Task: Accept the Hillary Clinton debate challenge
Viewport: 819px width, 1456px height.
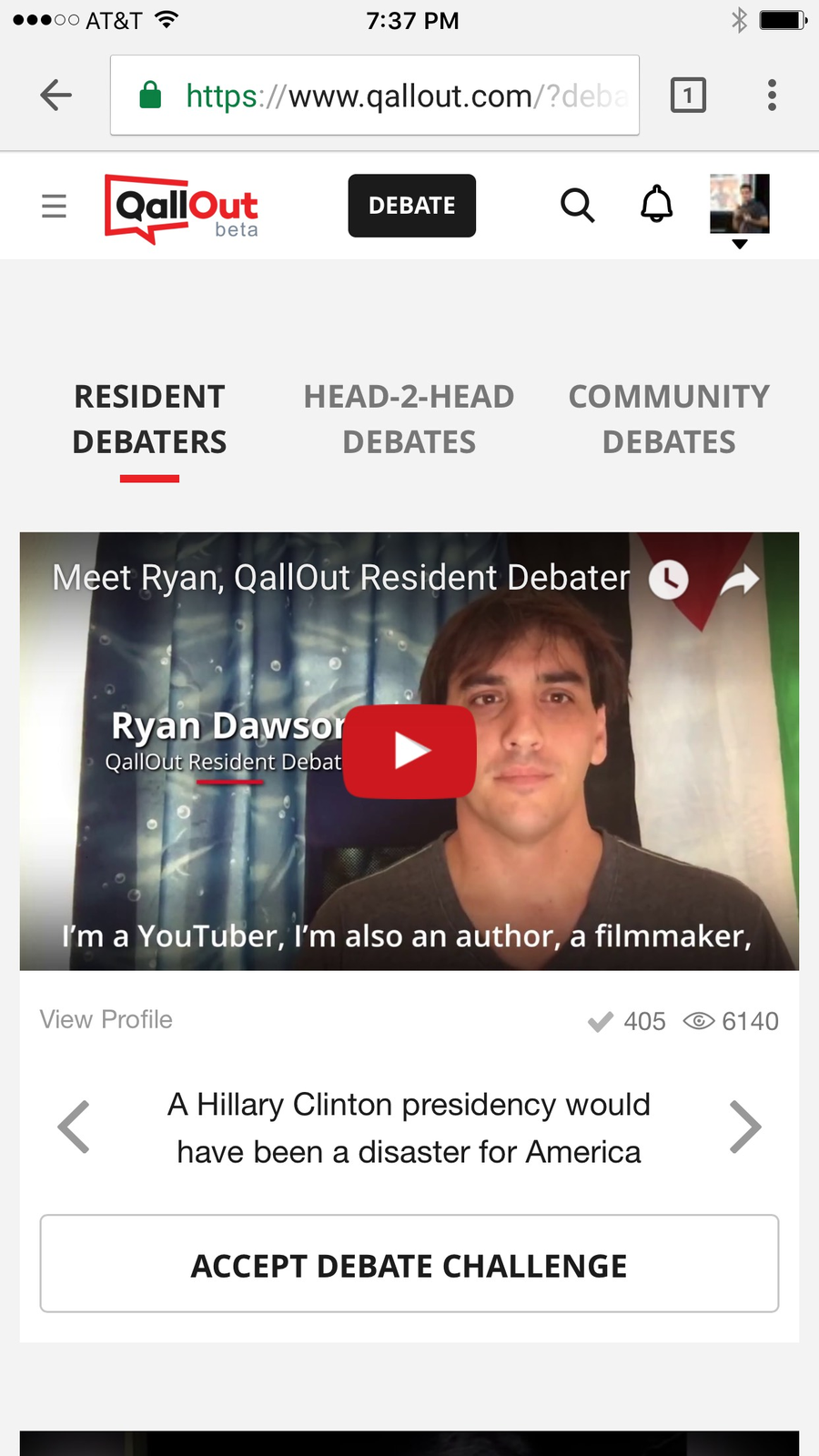Action: pos(409,1264)
